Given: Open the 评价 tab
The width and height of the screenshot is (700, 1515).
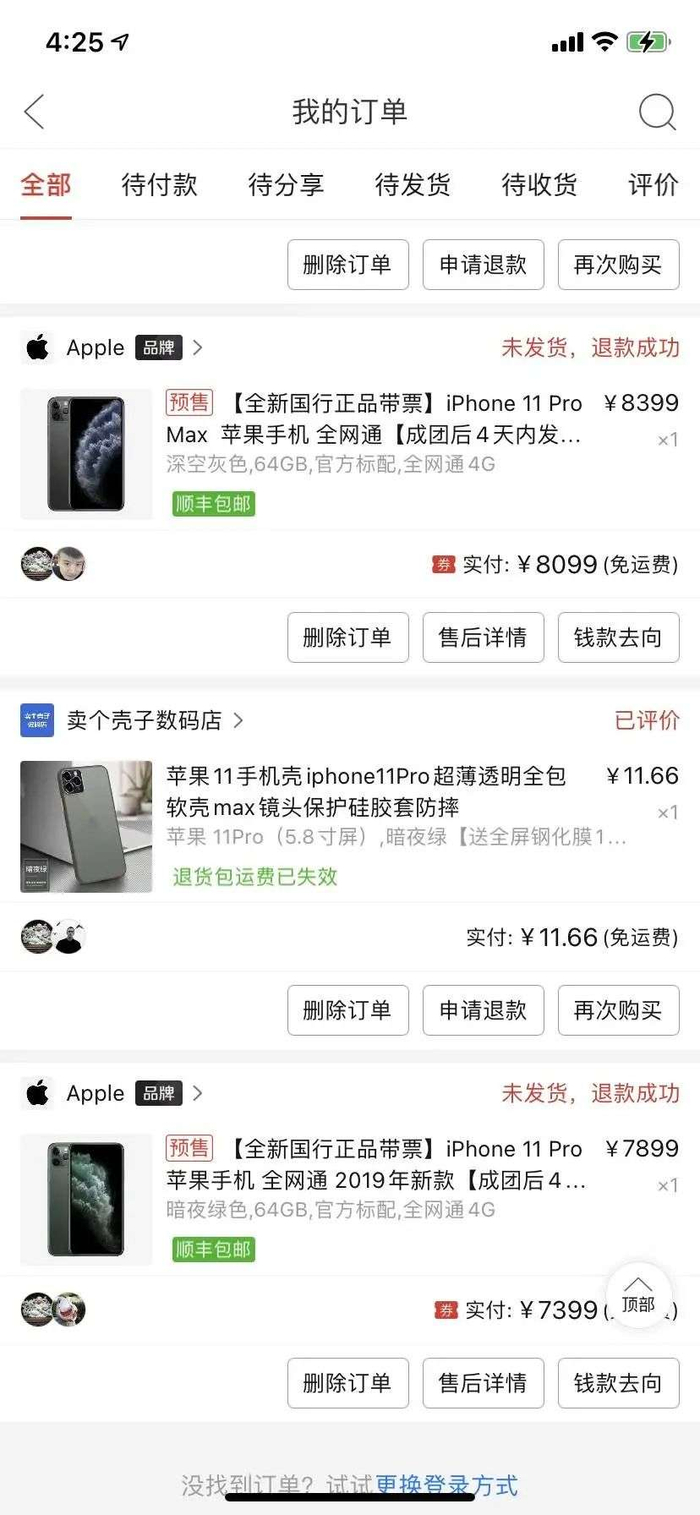Looking at the screenshot, I should (x=653, y=185).
